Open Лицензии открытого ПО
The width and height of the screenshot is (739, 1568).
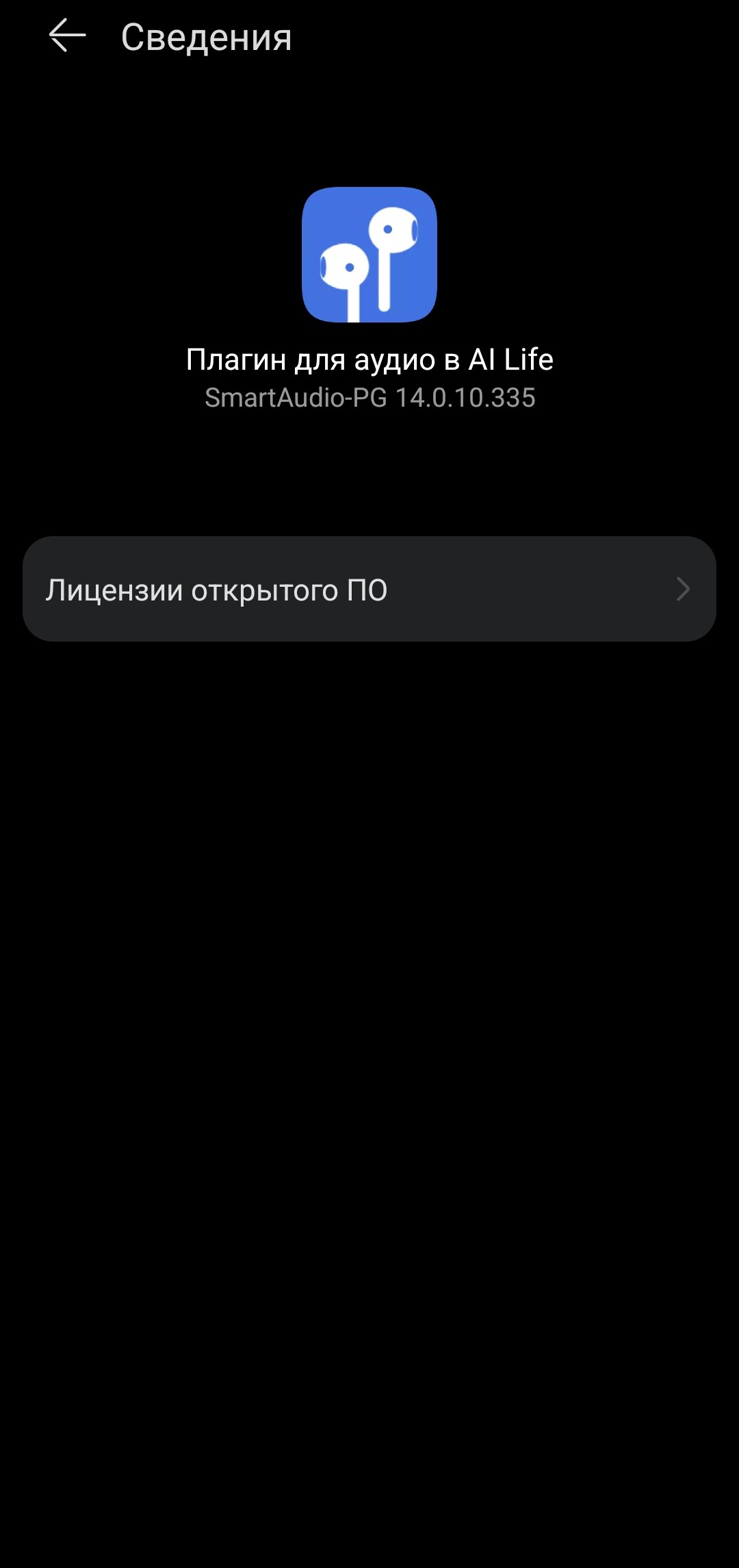pos(369,589)
